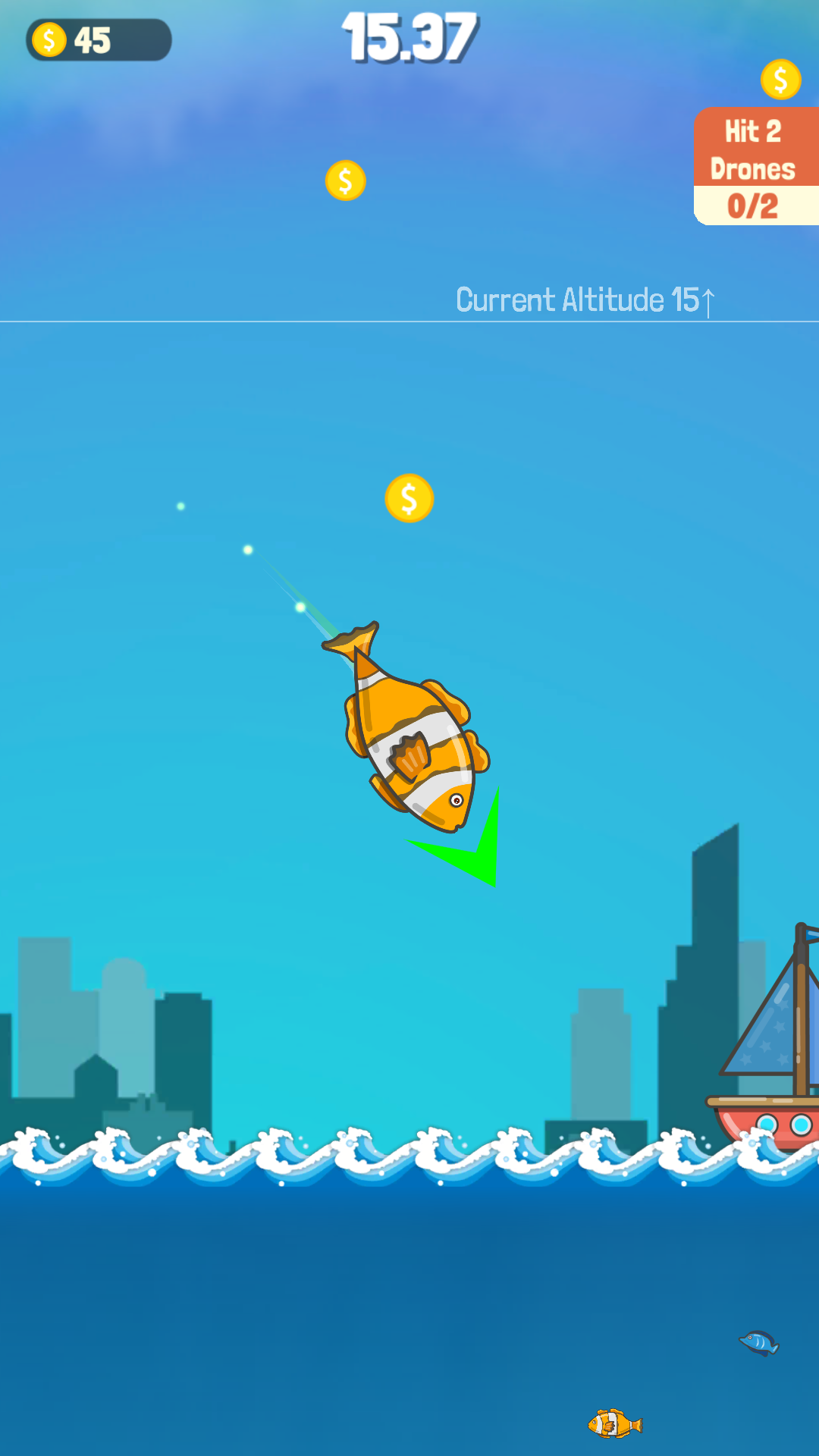The height and width of the screenshot is (1456, 819).
Task: Tap the coin balance showing 45
Action: (x=99, y=40)
